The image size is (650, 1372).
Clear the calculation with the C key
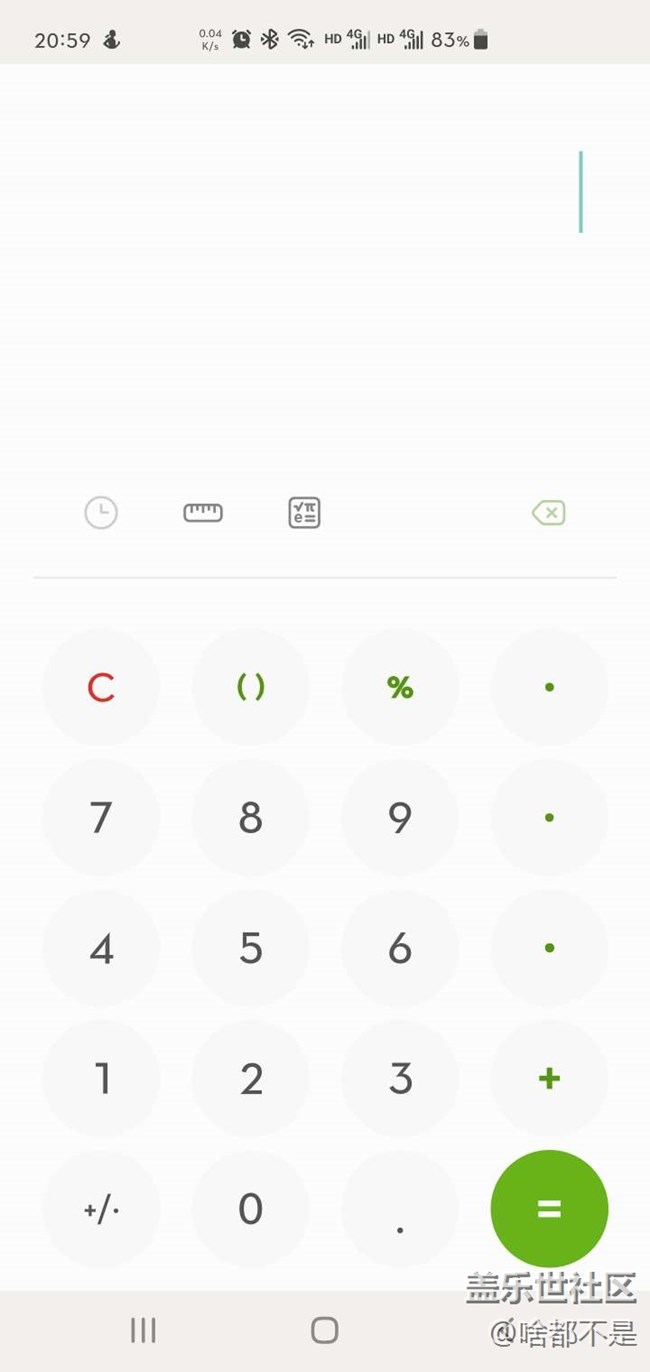(101, 687)
